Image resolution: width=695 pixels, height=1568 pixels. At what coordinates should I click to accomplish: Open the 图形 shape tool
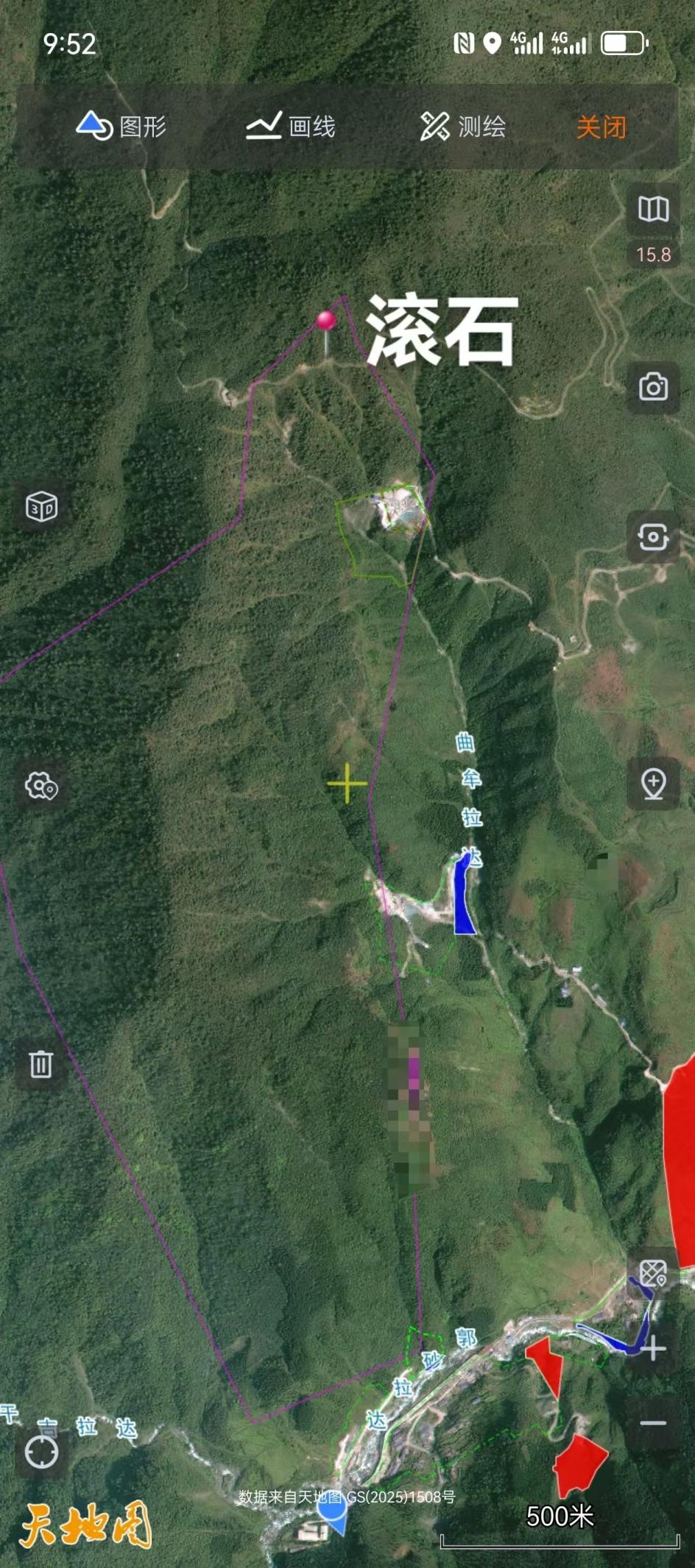[121, 127]
